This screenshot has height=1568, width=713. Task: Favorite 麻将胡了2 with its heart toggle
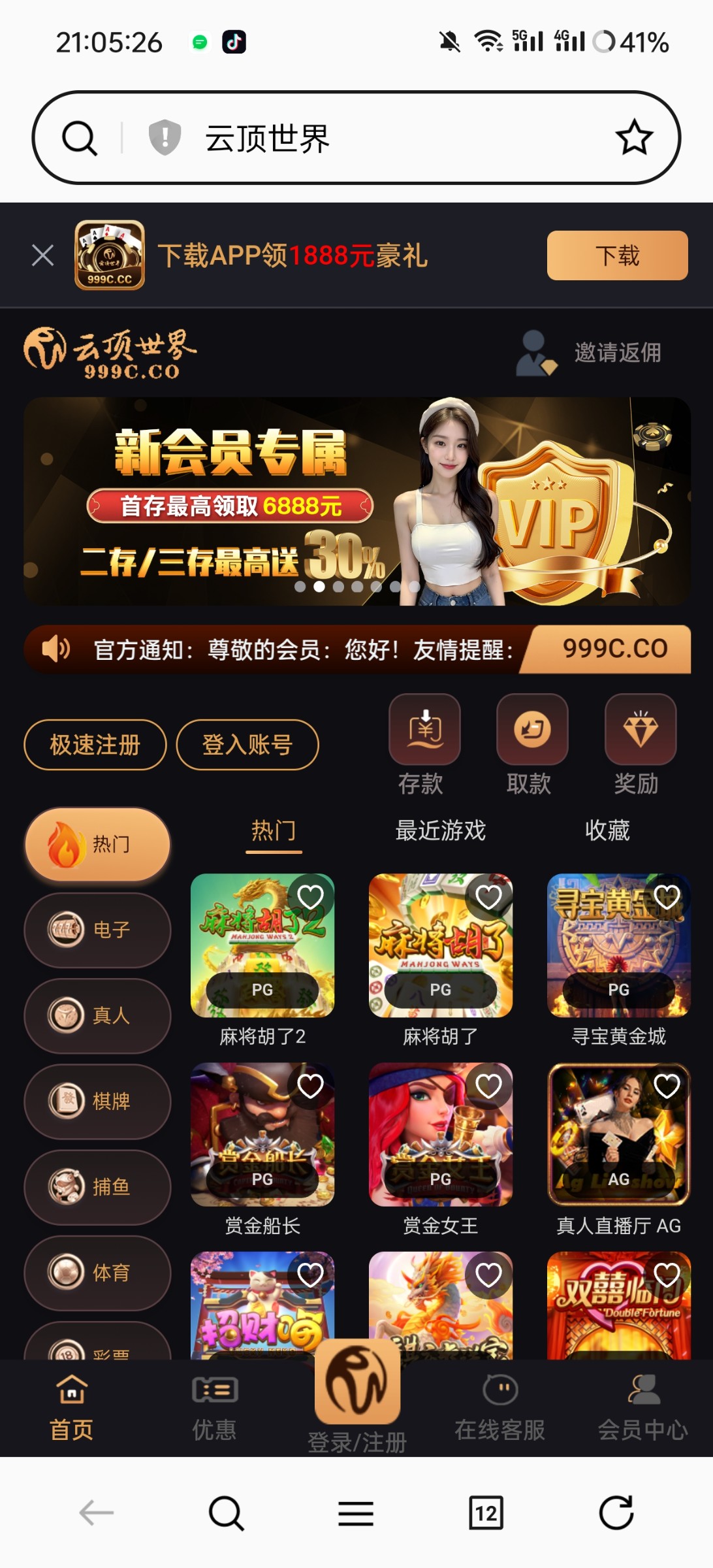click(x=311, y=896)
